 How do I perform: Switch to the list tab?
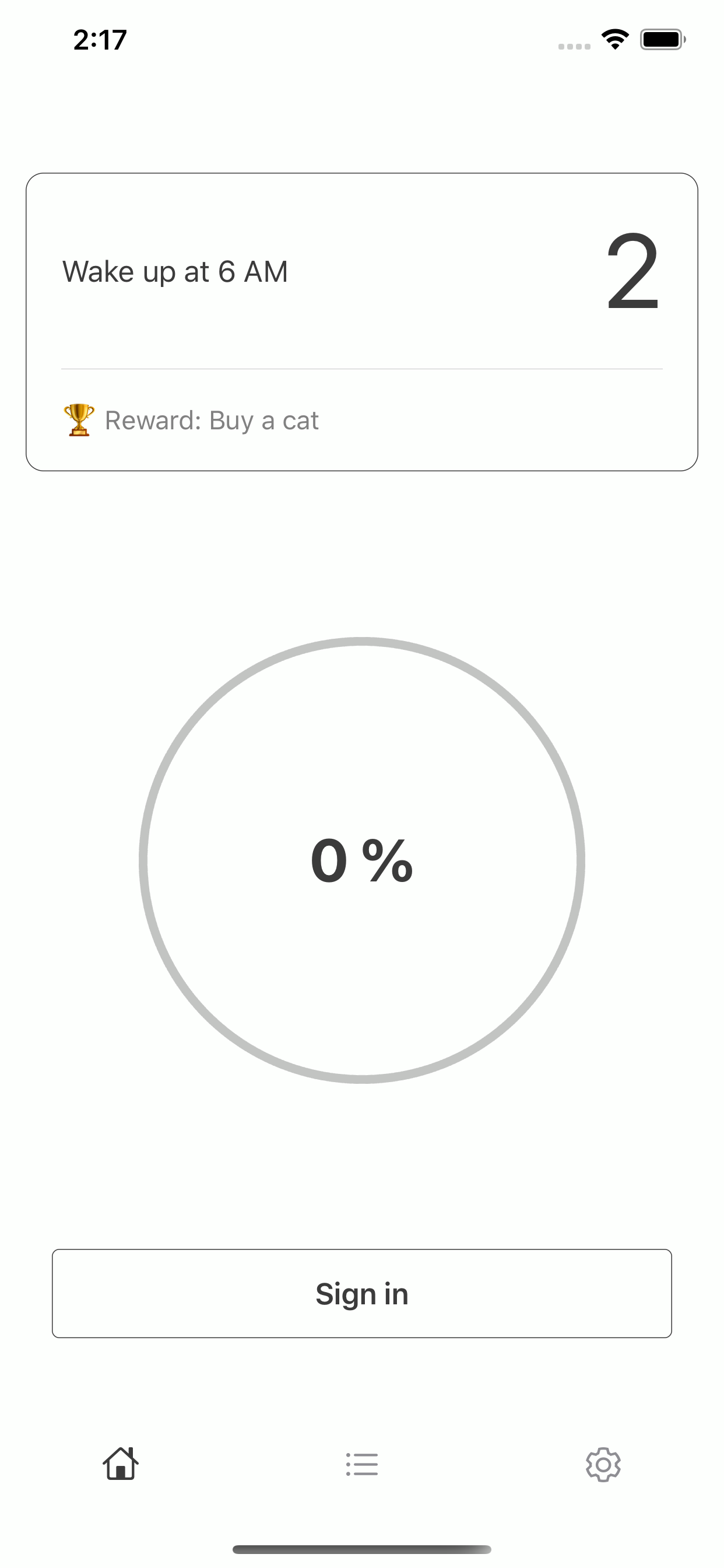point(362,1464)
